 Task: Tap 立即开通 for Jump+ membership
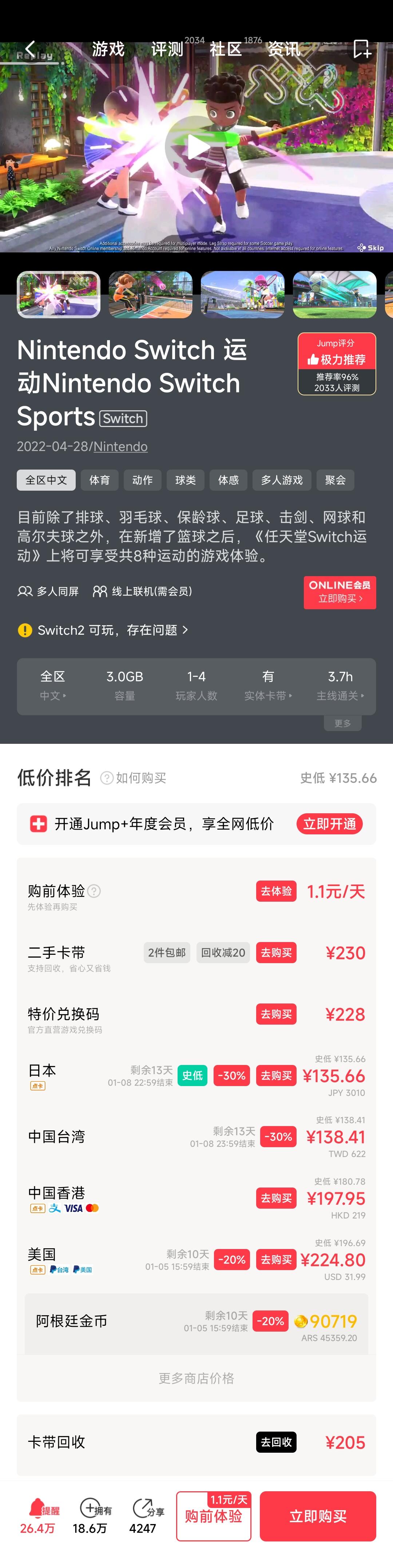tap(330, 823)
